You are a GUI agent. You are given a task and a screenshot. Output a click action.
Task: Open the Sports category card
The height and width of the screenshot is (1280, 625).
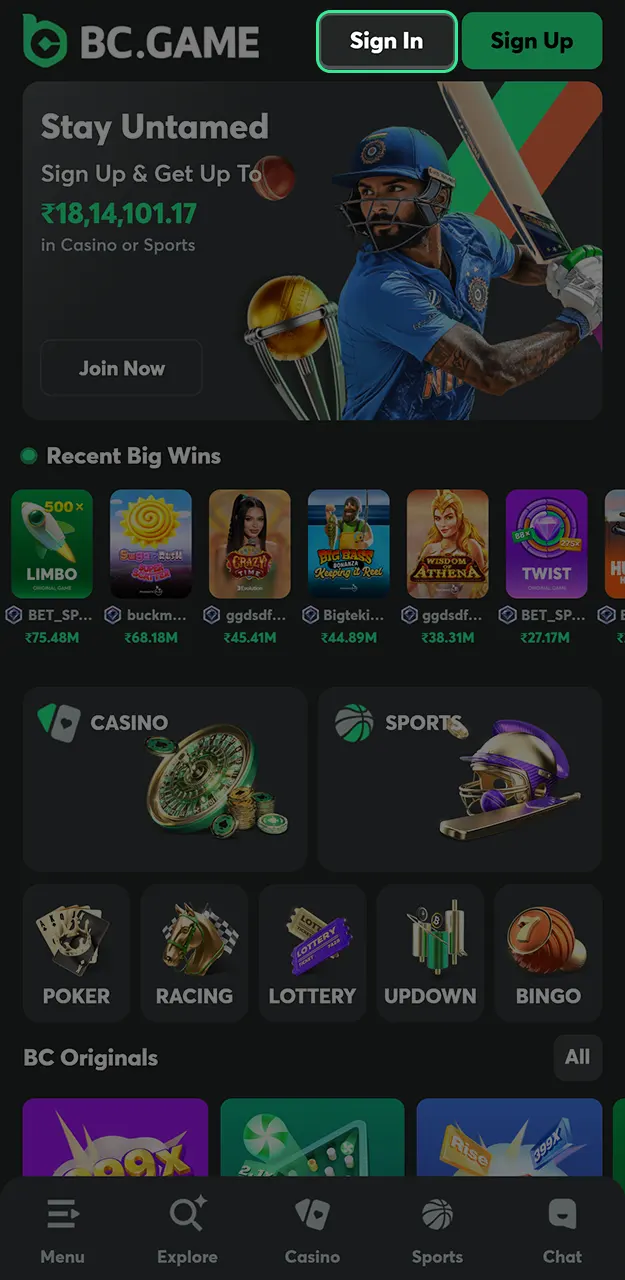[x=459, y=778]
